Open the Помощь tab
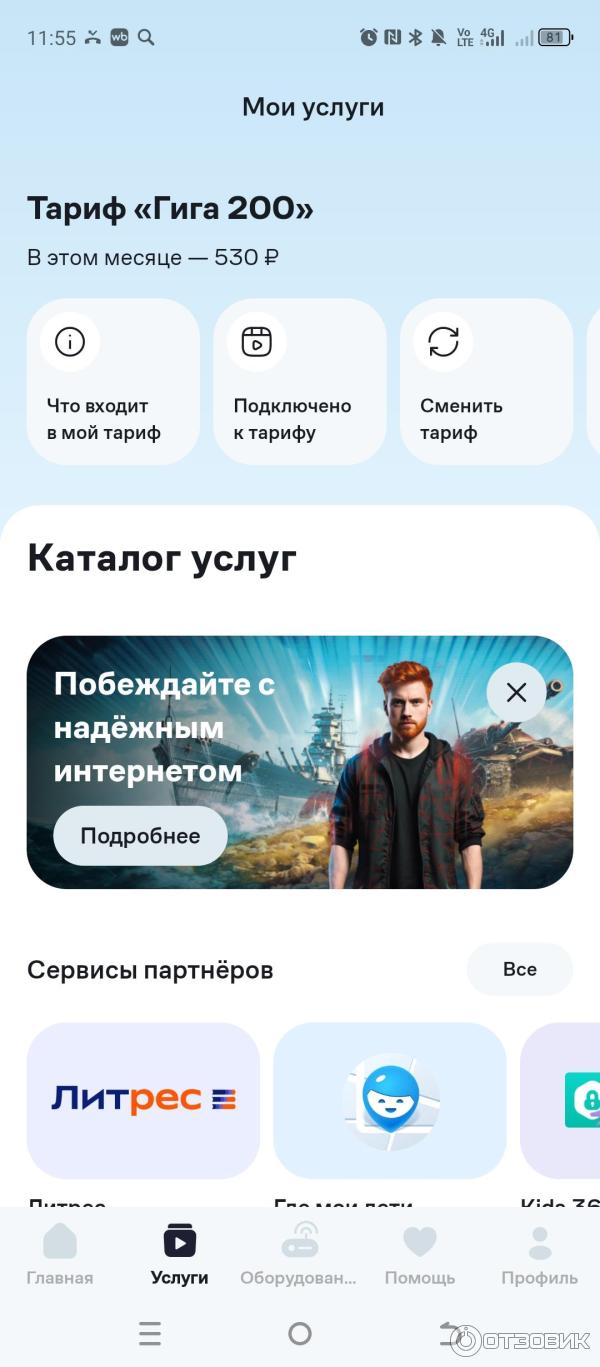The image size is (600, 1367). click(x=420, y=1255)
